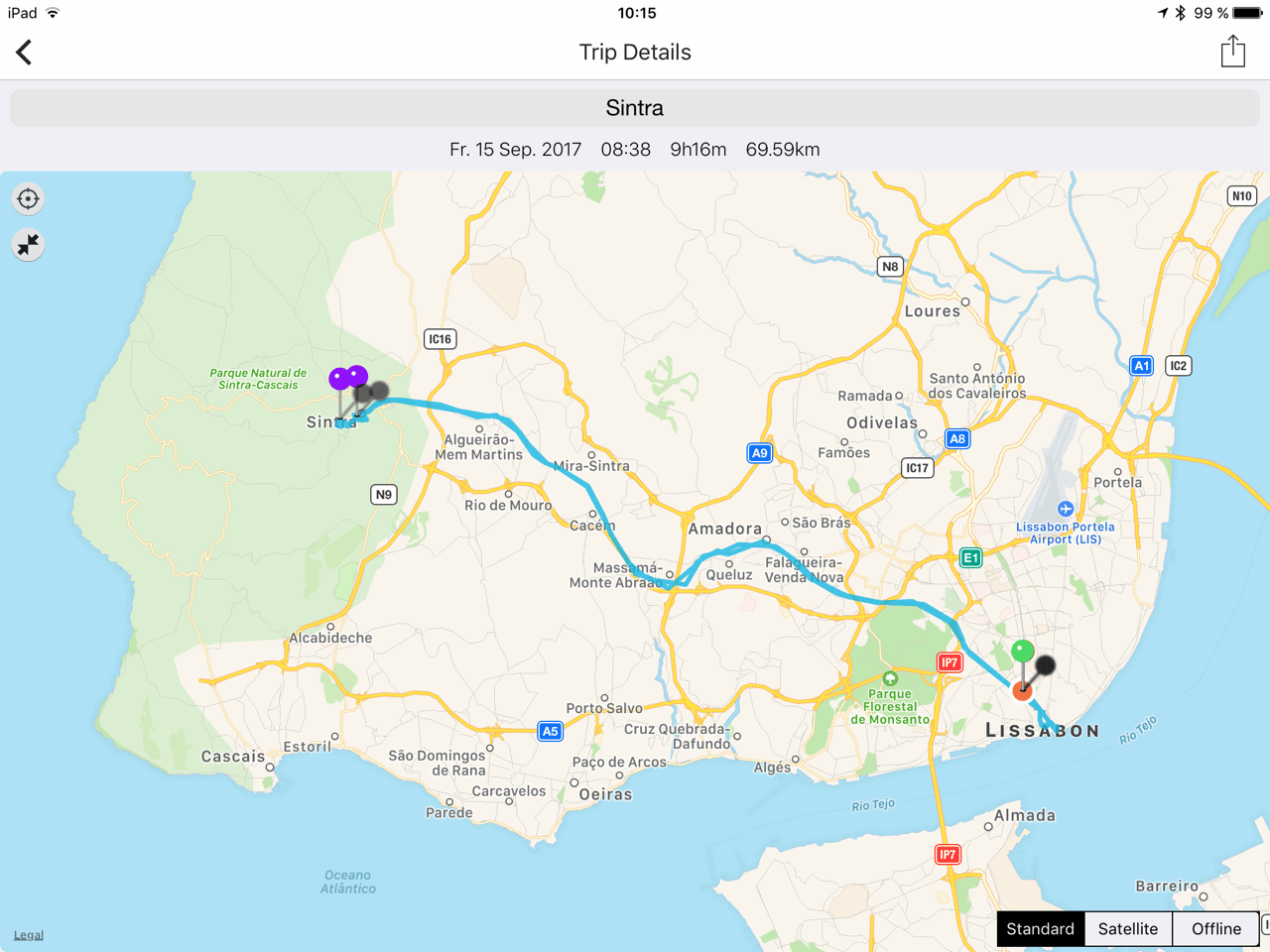Go back from Trip Details
This screenshot has width=1270, height=952.
(x=24, y=53)
